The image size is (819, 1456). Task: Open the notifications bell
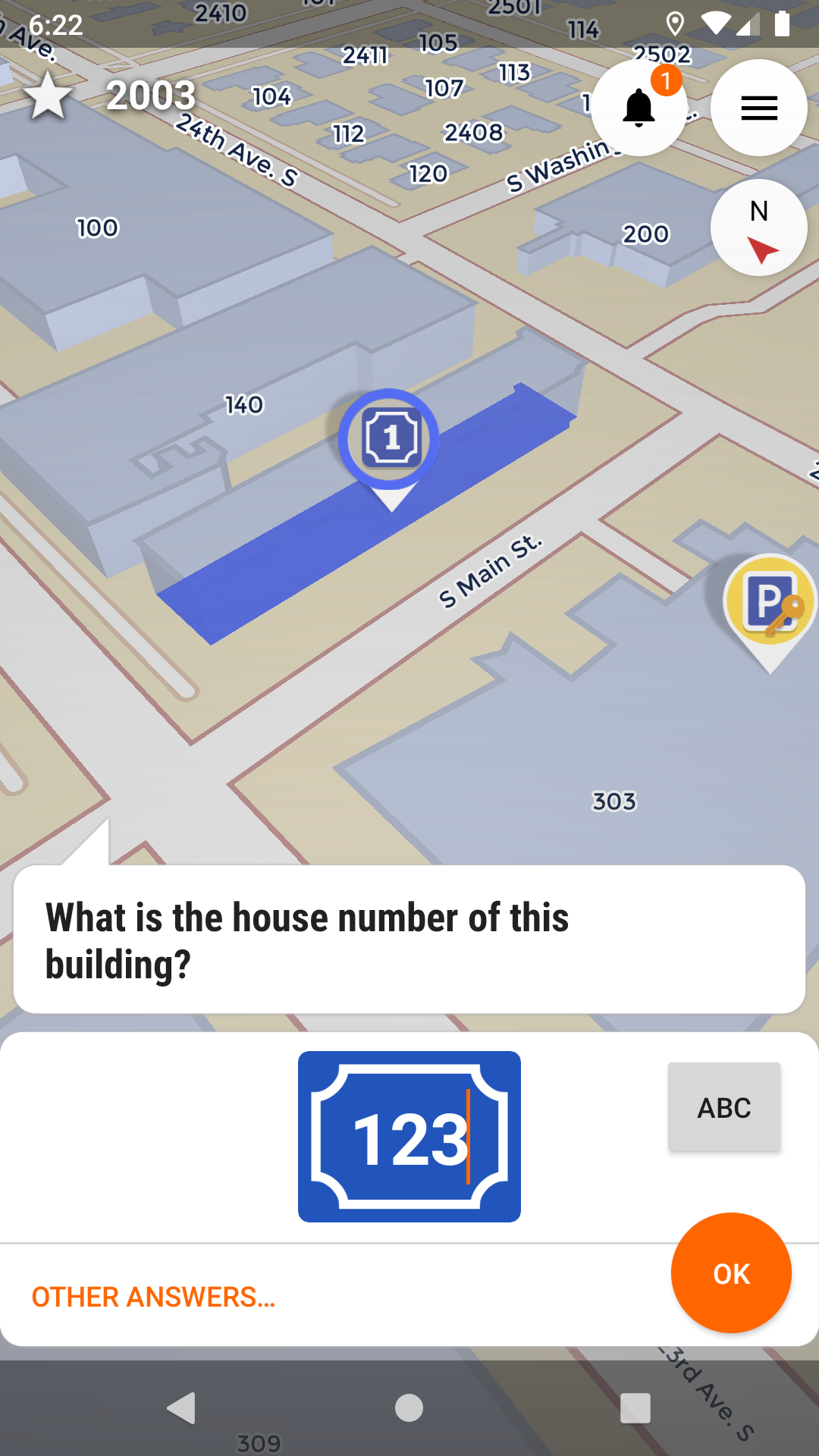[x=639, y=108]
